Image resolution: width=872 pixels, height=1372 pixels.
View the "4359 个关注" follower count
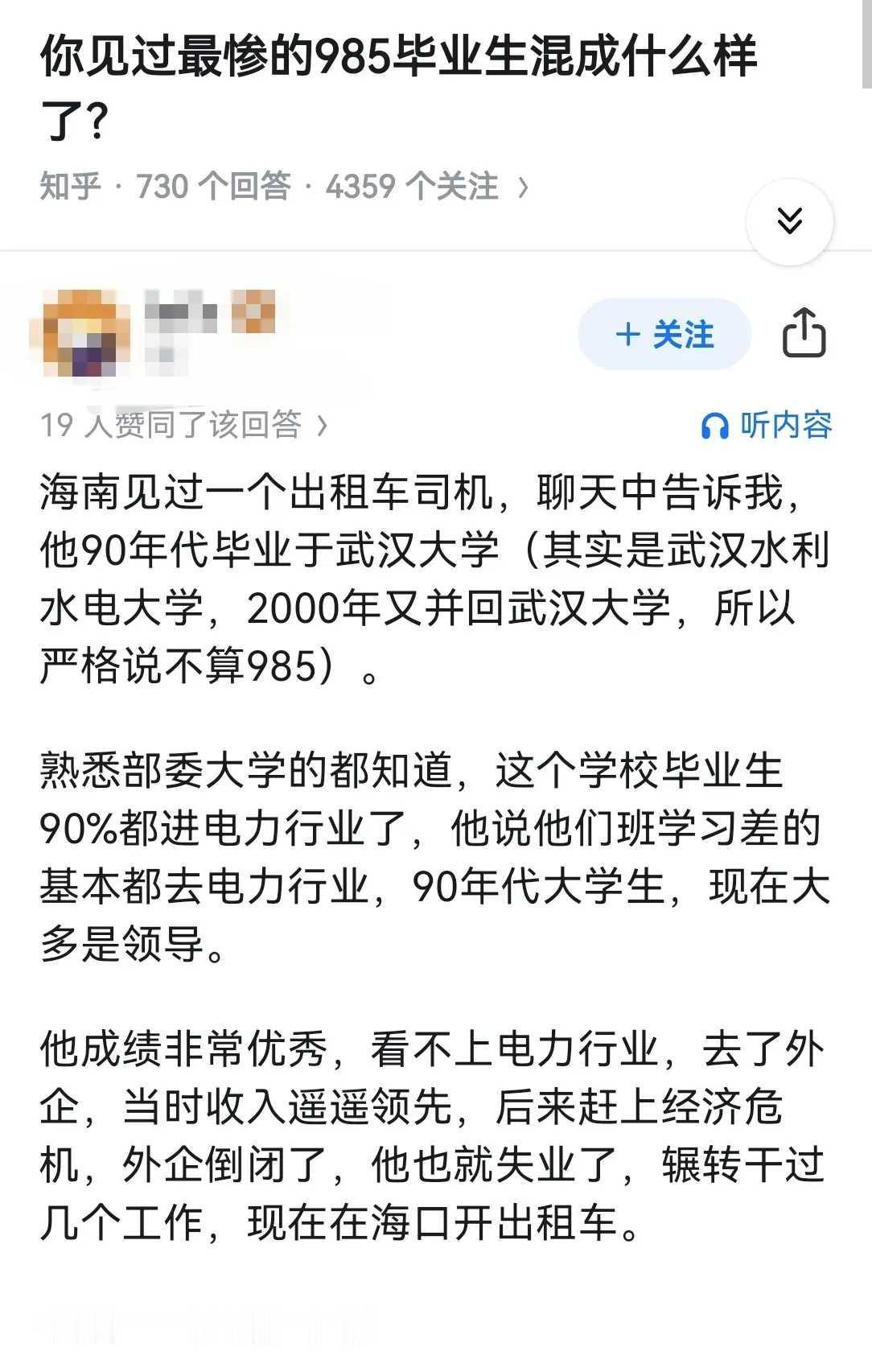(412, 184)
